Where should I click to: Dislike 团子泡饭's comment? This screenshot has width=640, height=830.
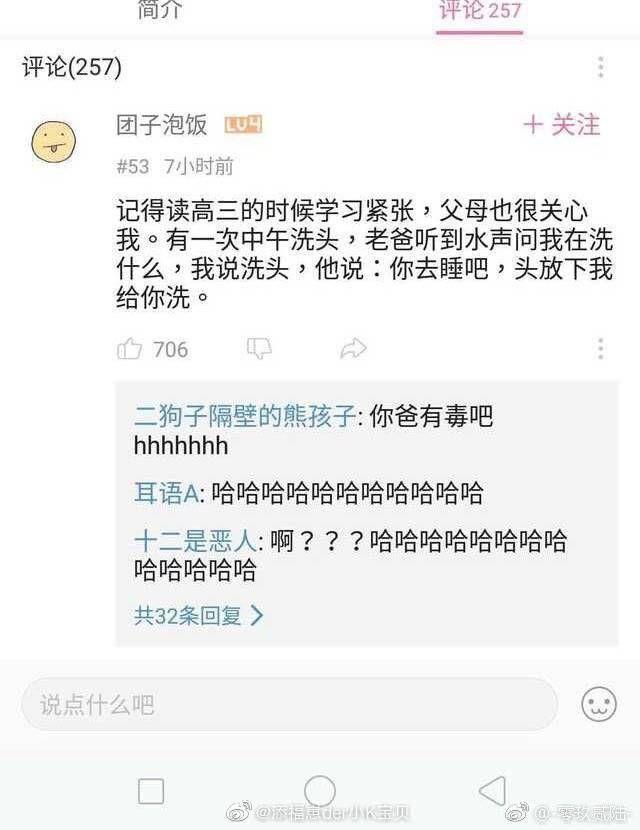click(x=259, y=348)
